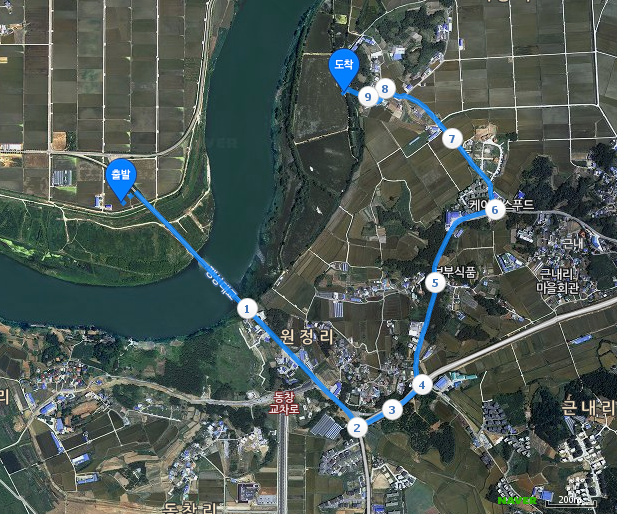617x514 pixels.
Task: Open route waypoint 7
Action: [x=452, y=139]
